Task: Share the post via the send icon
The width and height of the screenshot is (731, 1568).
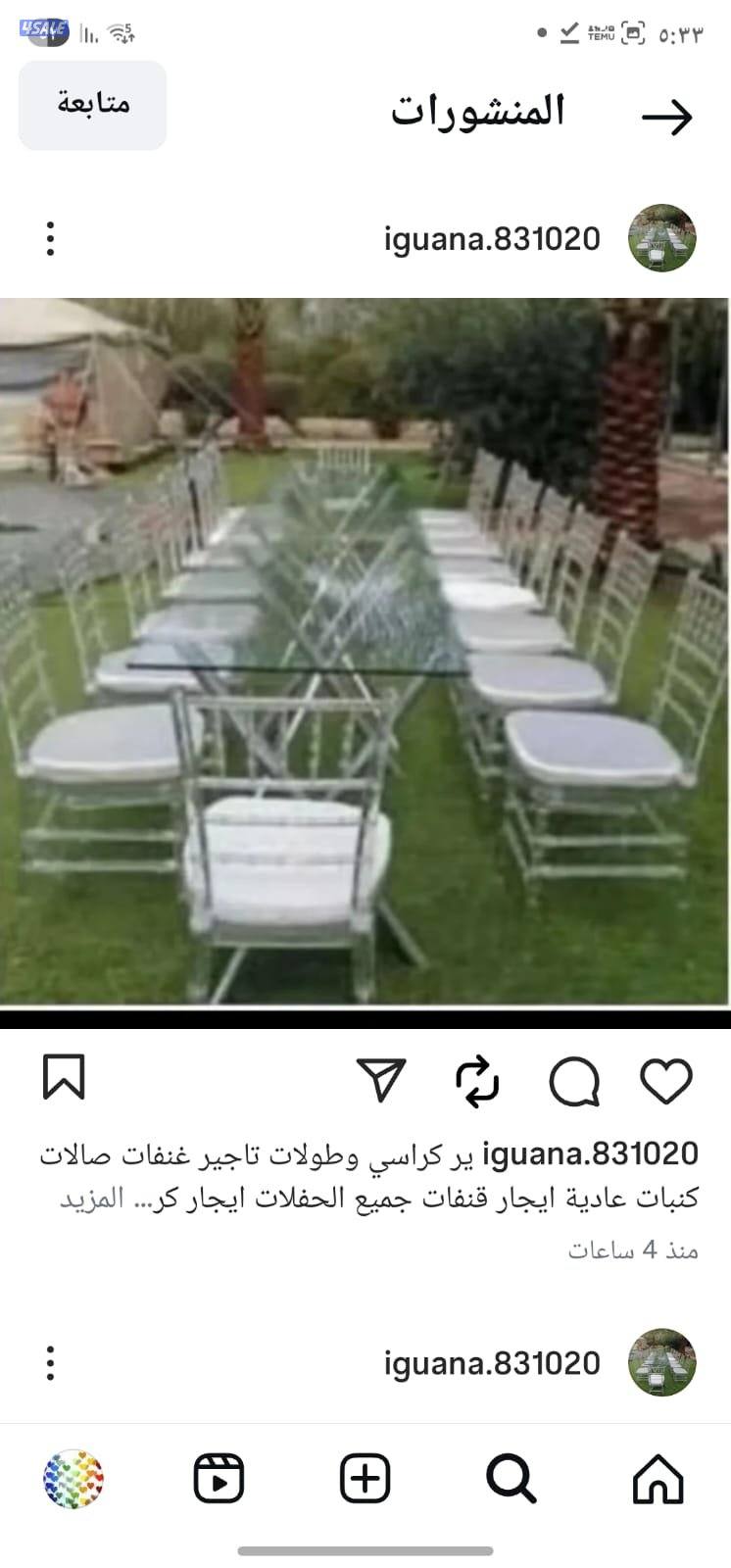Action: pyautogui.click(x=382, y=1080)
